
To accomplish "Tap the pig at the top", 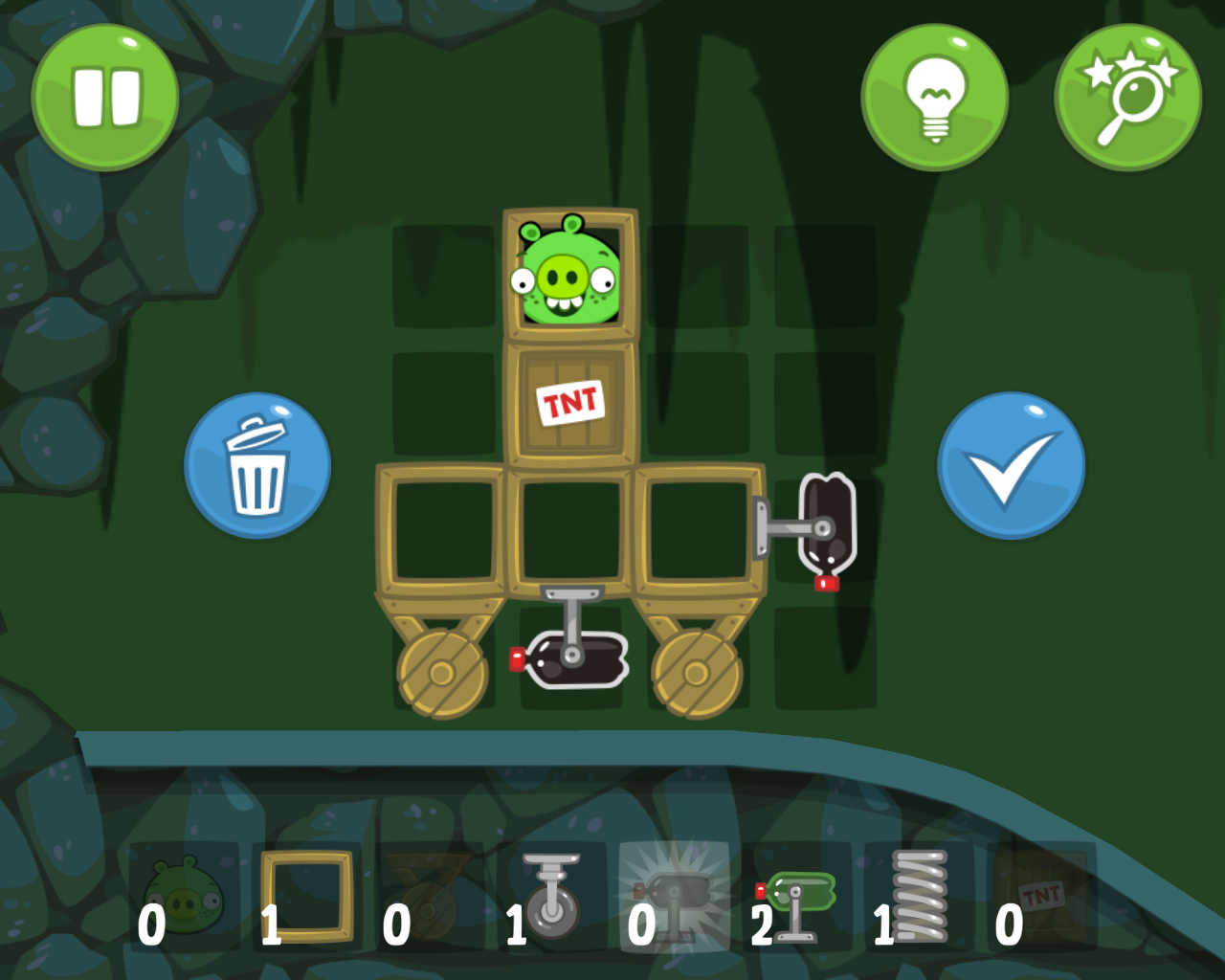I will tap(567, 274).
